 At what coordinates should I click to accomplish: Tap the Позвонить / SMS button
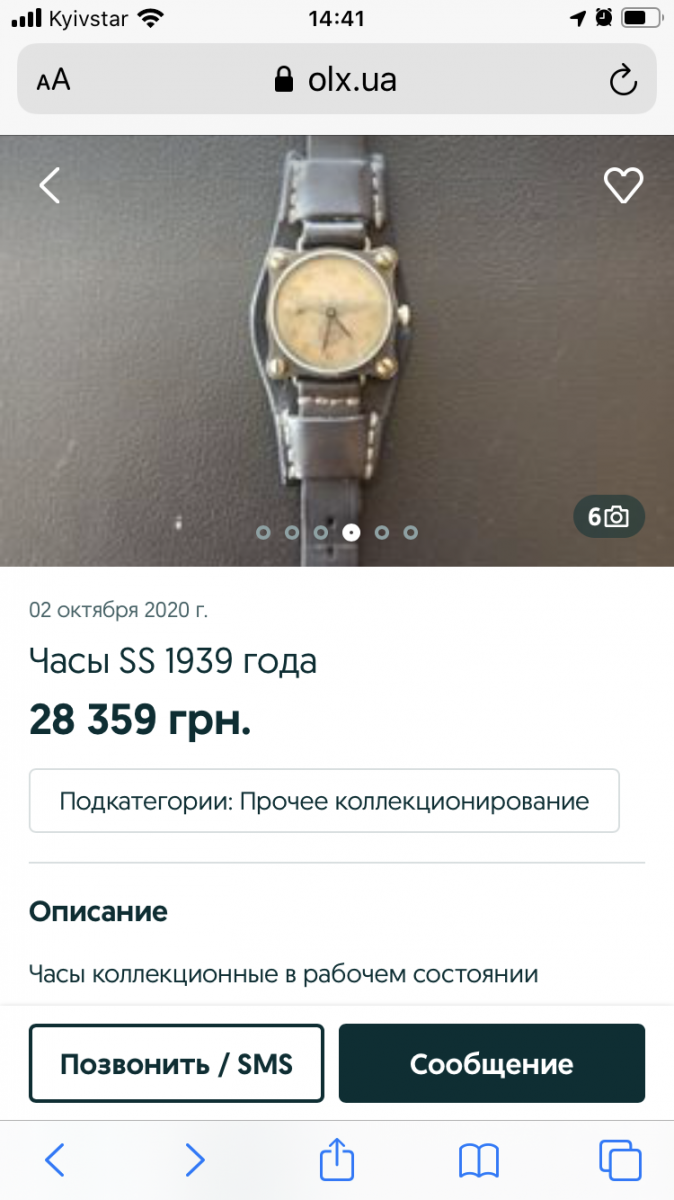(x=176, y=1063)
